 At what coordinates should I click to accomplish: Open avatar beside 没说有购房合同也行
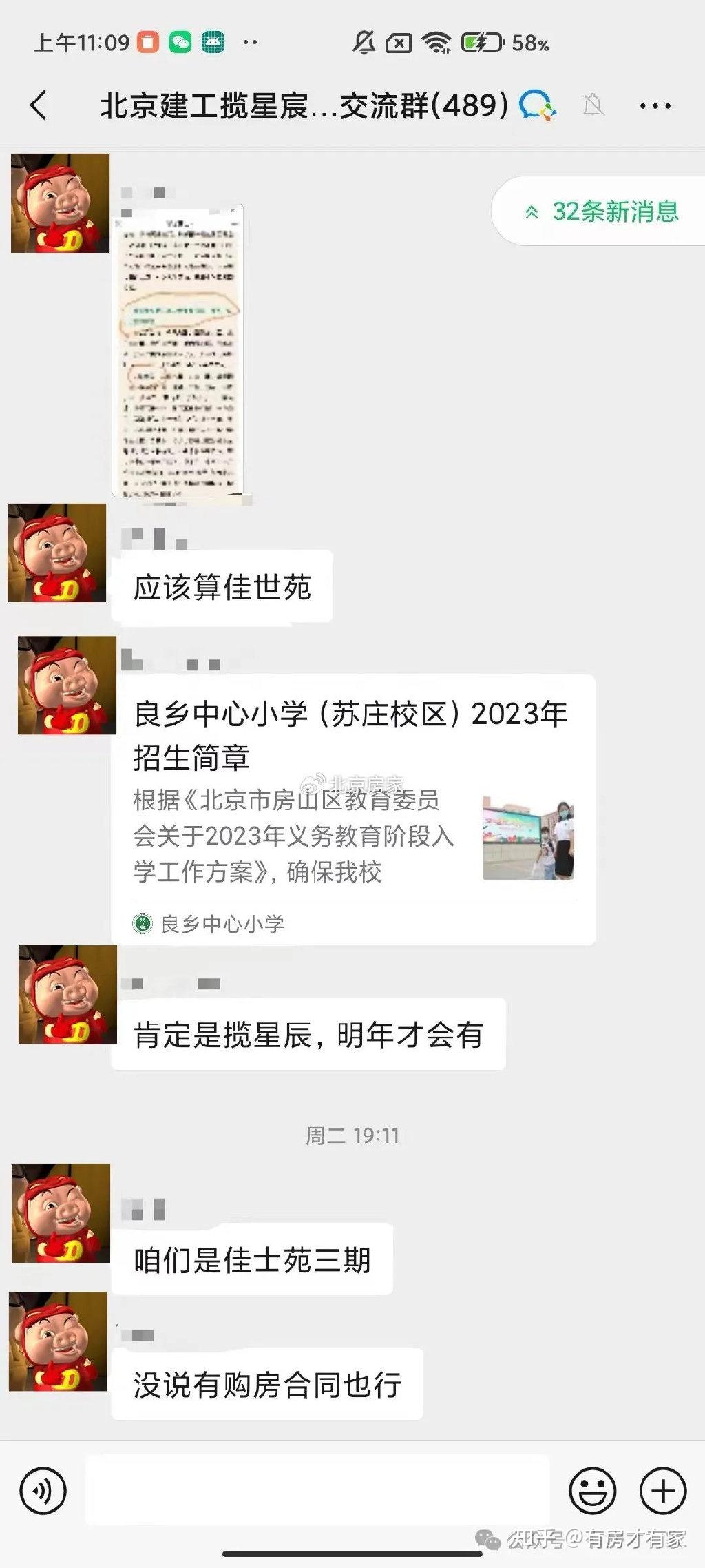point(59,1341)
